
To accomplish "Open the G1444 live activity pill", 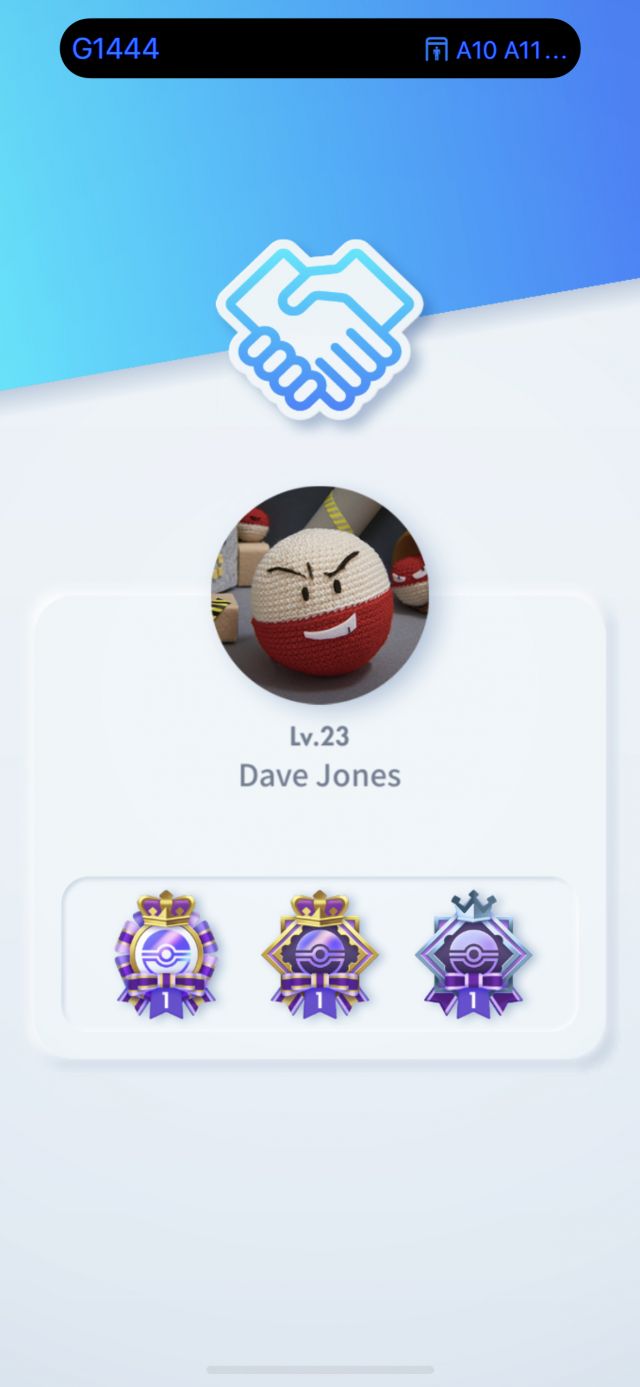I will pyautogui.click(x=319, y=48).
